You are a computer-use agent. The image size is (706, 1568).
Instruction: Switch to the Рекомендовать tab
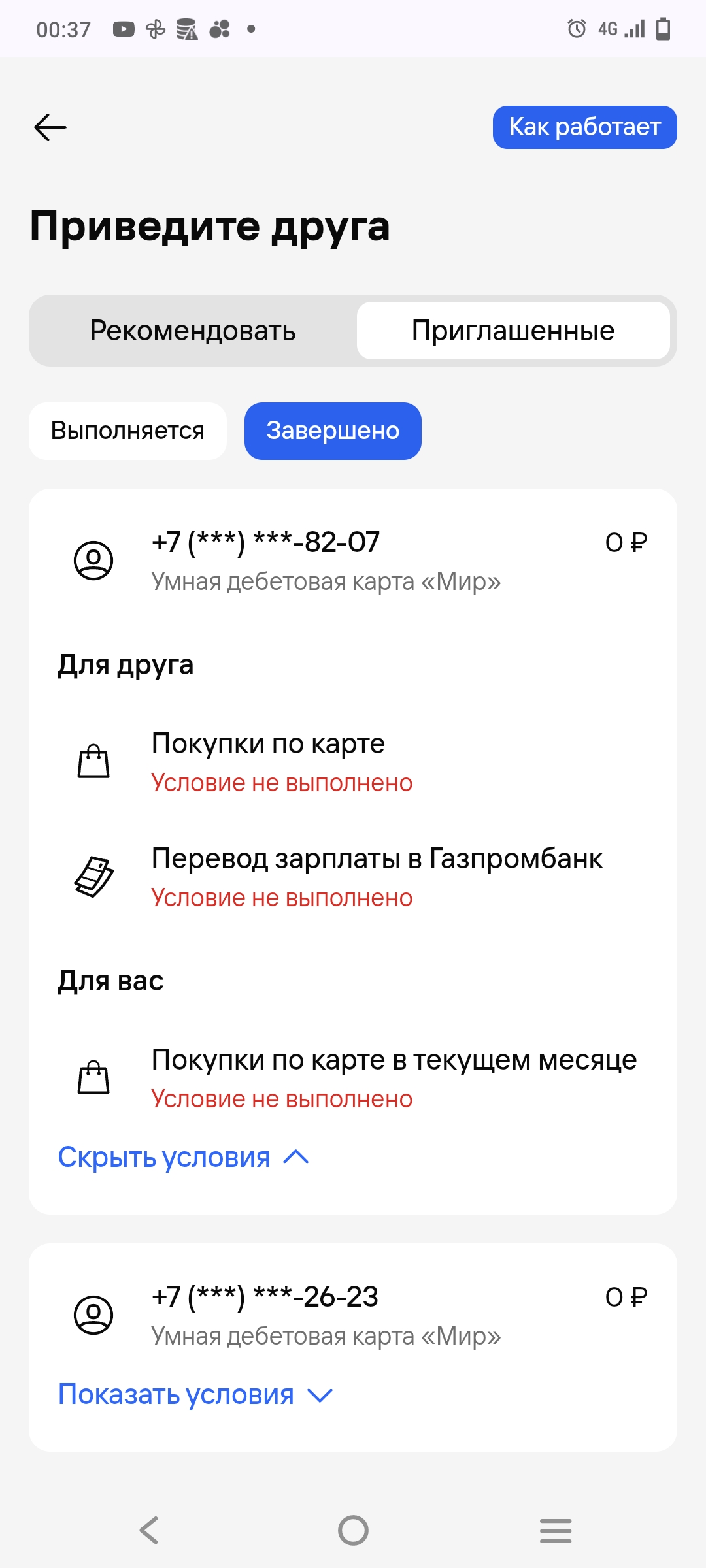(193, 331)
